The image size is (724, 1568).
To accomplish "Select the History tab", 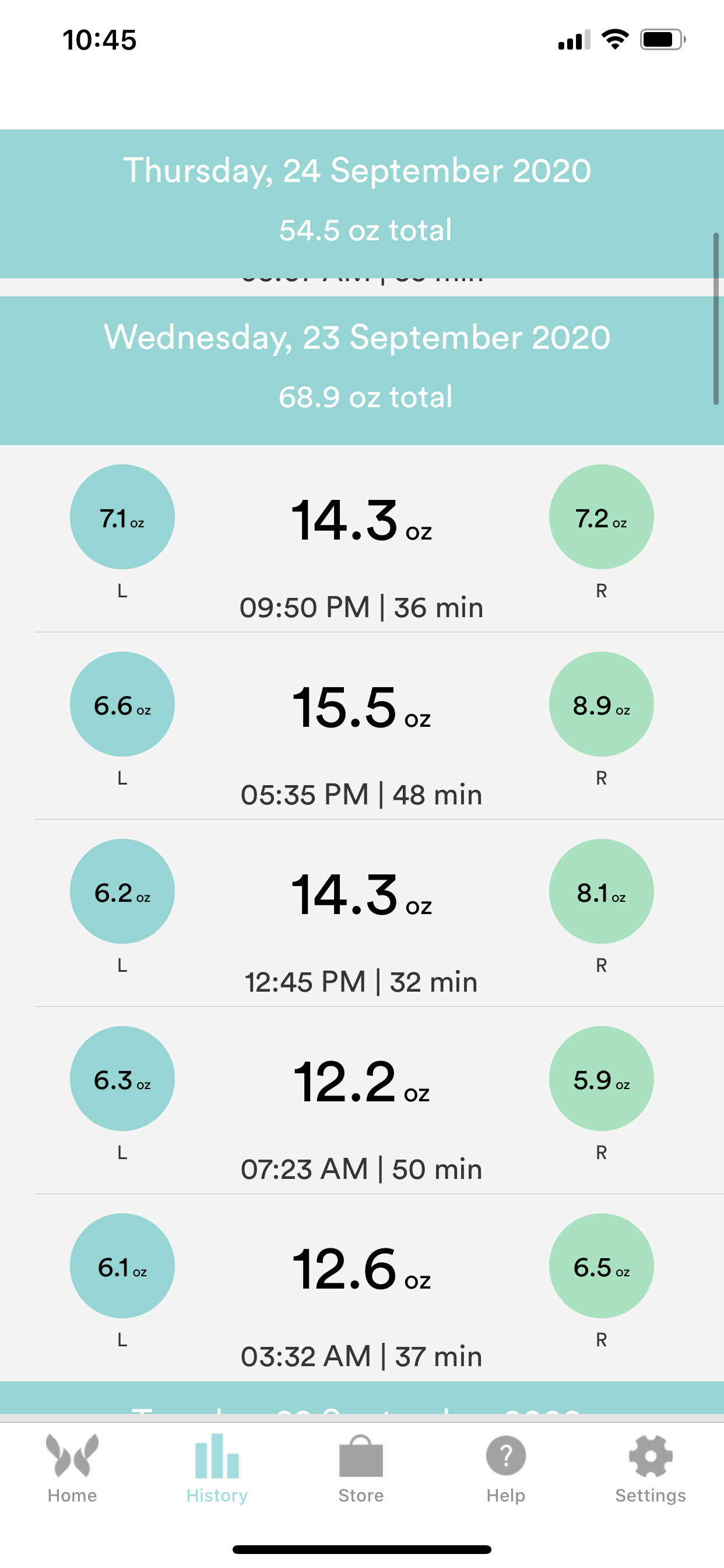I will tap(217, 1469).
